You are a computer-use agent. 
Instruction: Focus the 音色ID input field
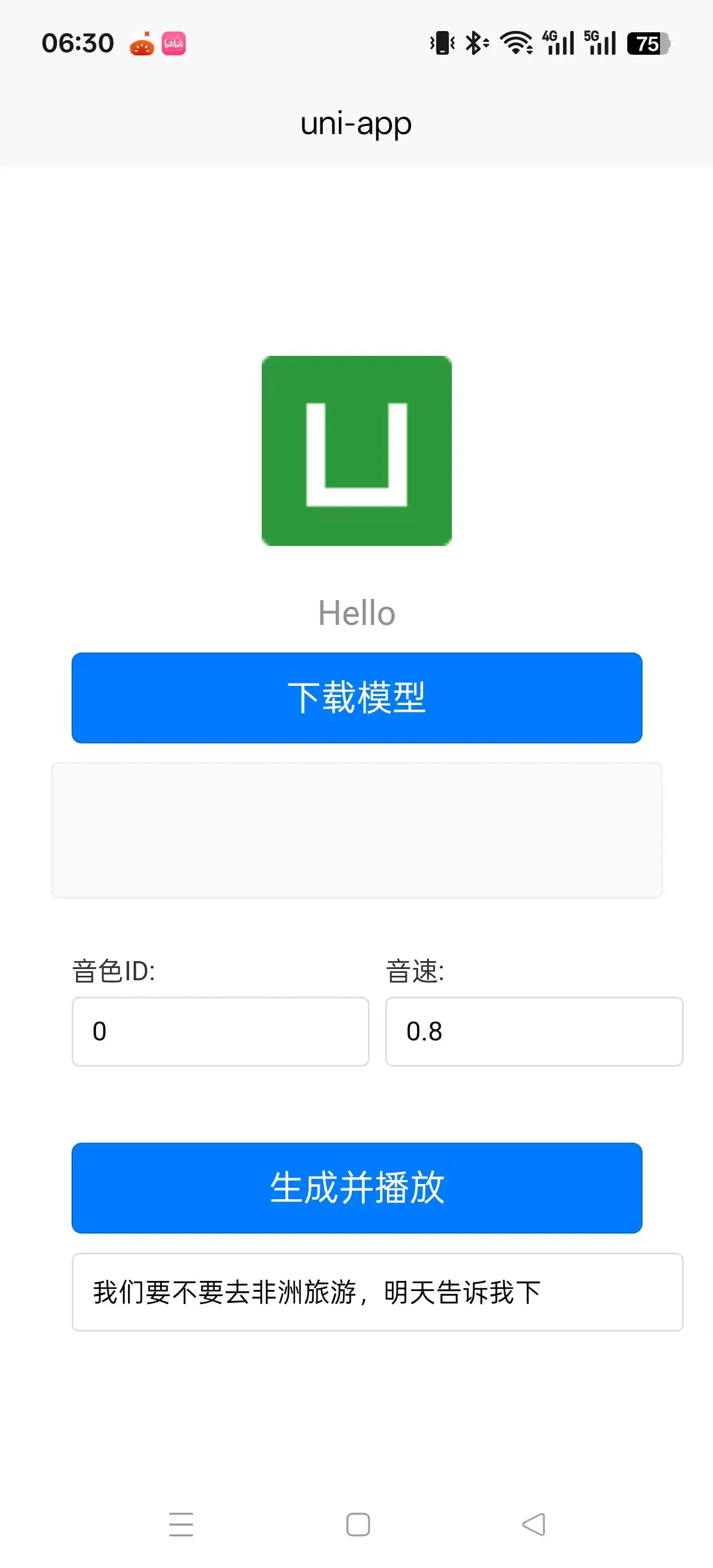coord(221,1031)
